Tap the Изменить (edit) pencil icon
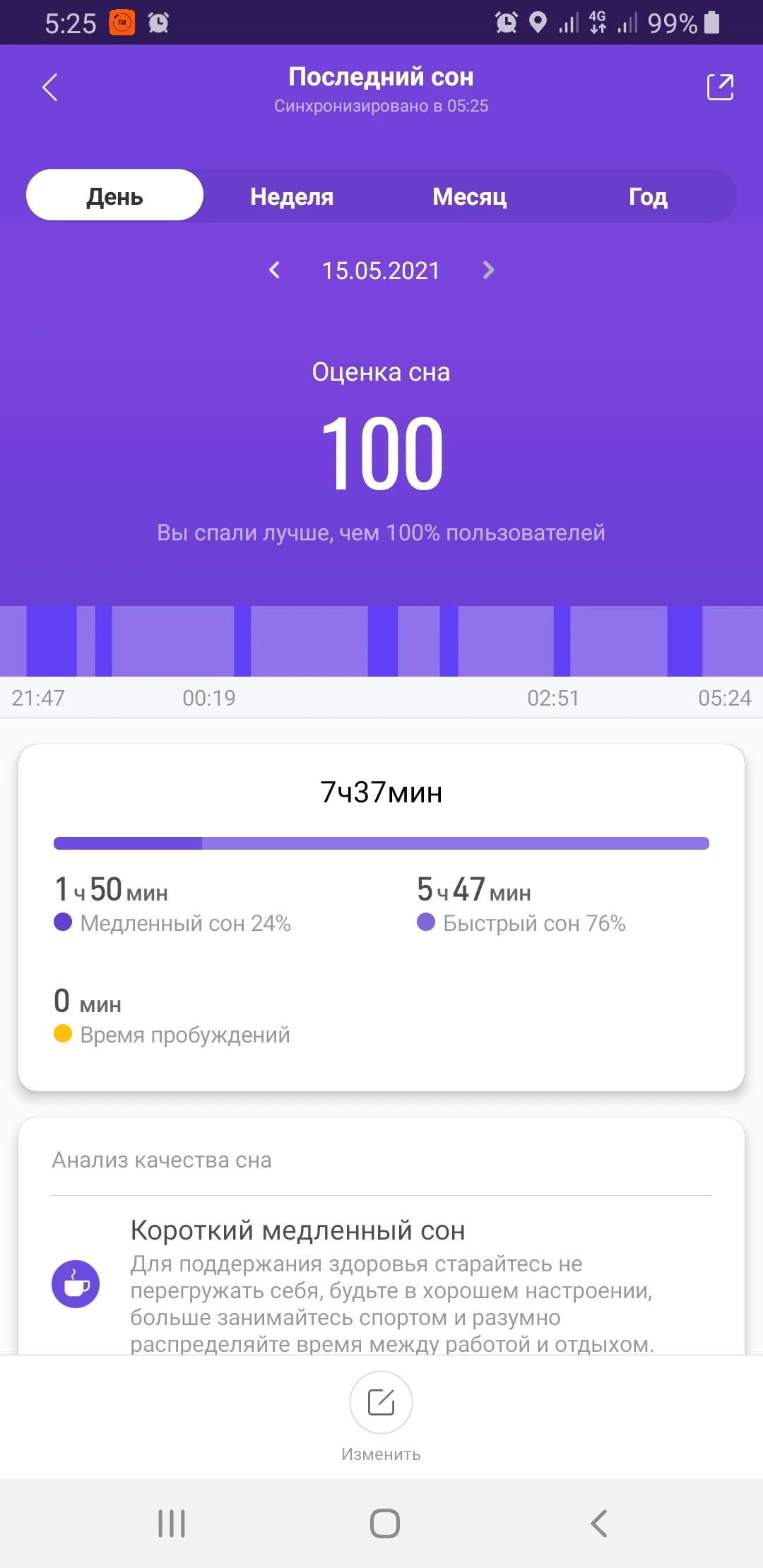This screenshot has height=1568, width=763. [381, 1402]
